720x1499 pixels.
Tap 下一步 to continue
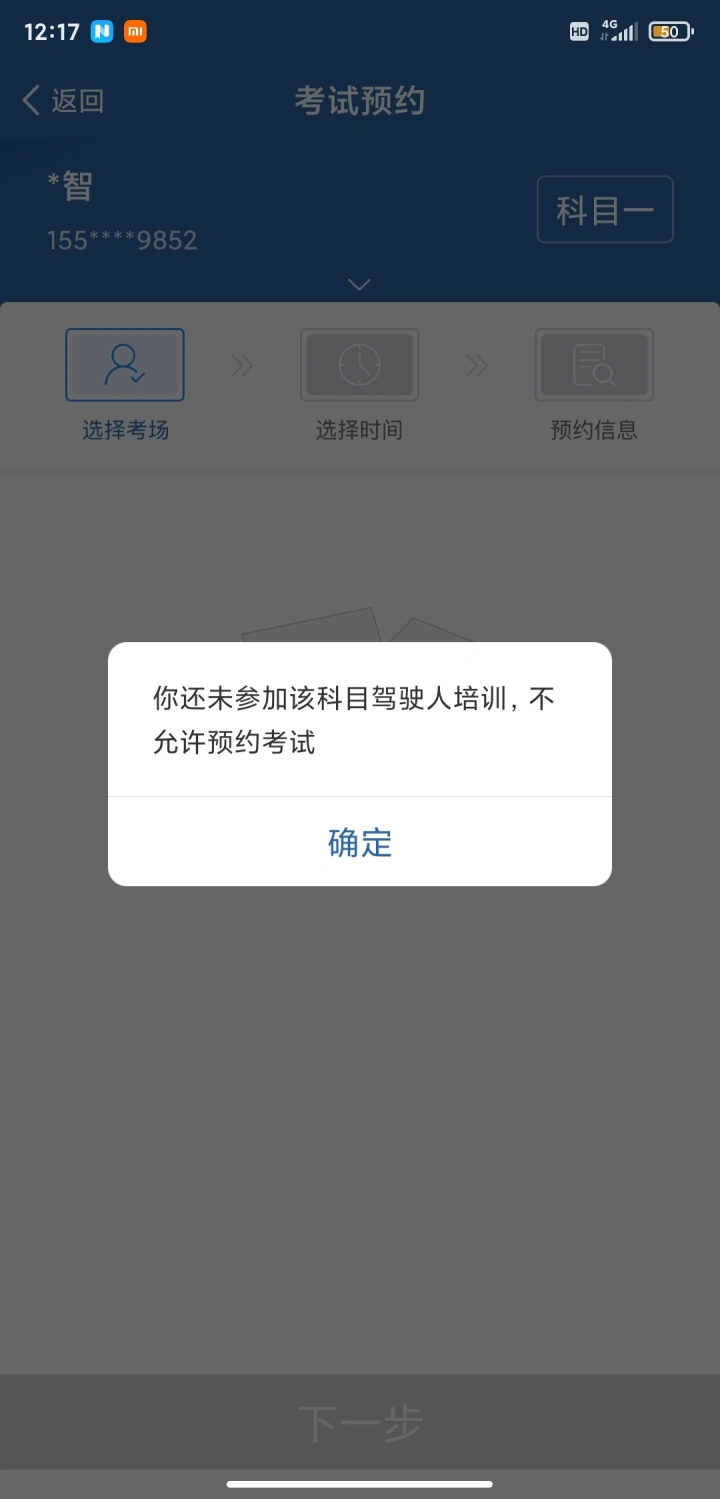360,1421
